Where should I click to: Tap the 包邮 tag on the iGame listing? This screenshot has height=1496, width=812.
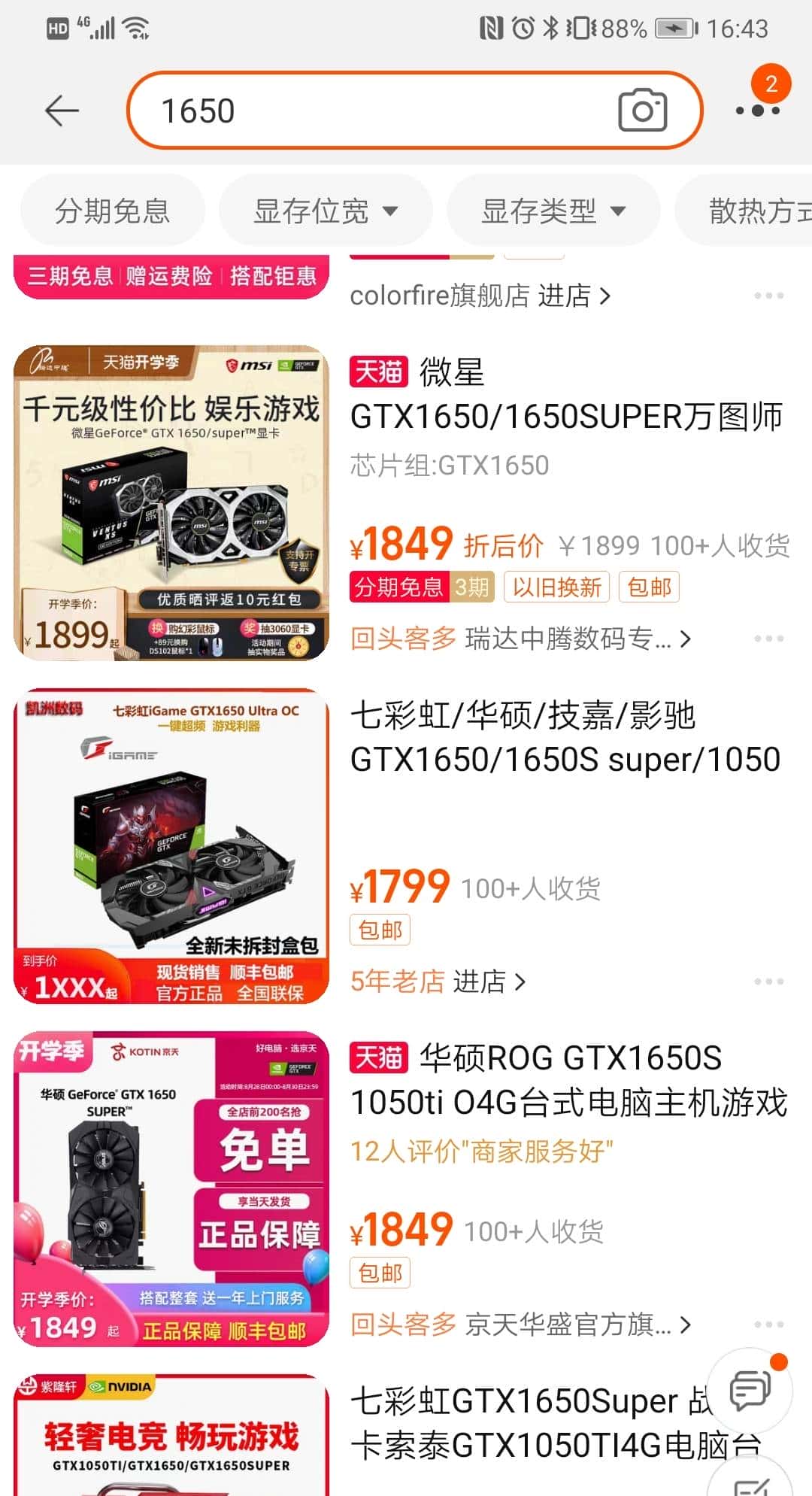(380, 930)
